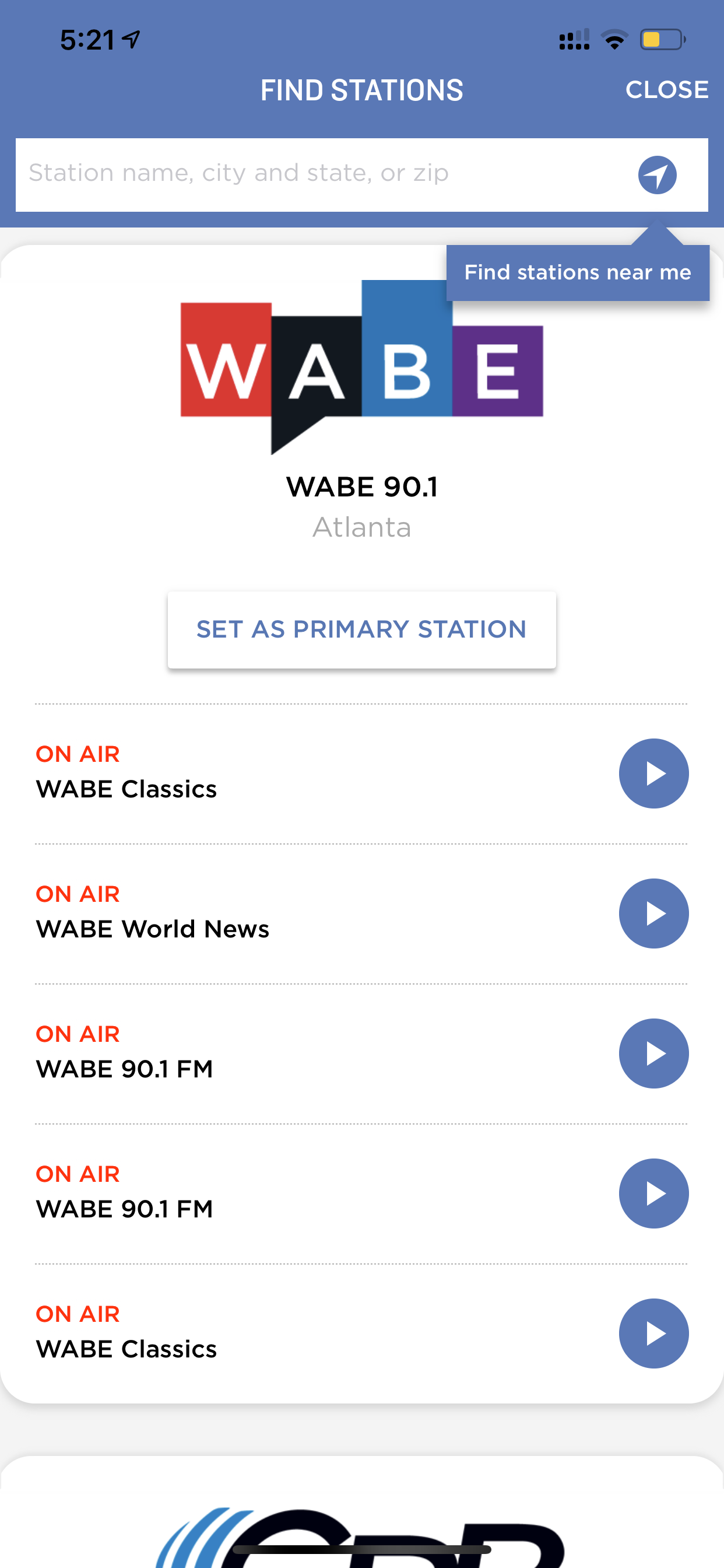Play the WABE World News stream
724x1568 pixels.
653,914
